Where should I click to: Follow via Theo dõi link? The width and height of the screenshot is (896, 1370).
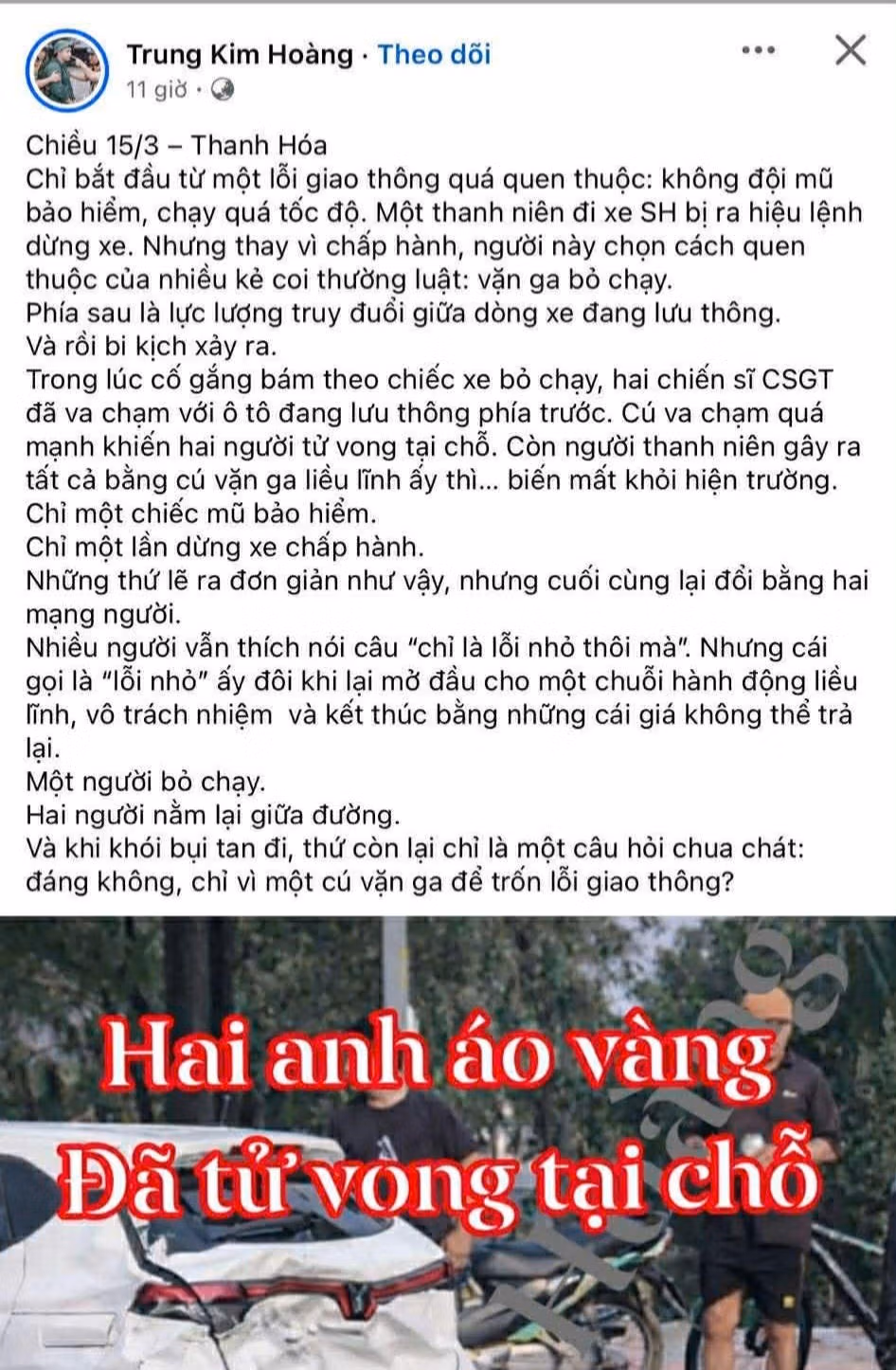(x=434, y=54)
